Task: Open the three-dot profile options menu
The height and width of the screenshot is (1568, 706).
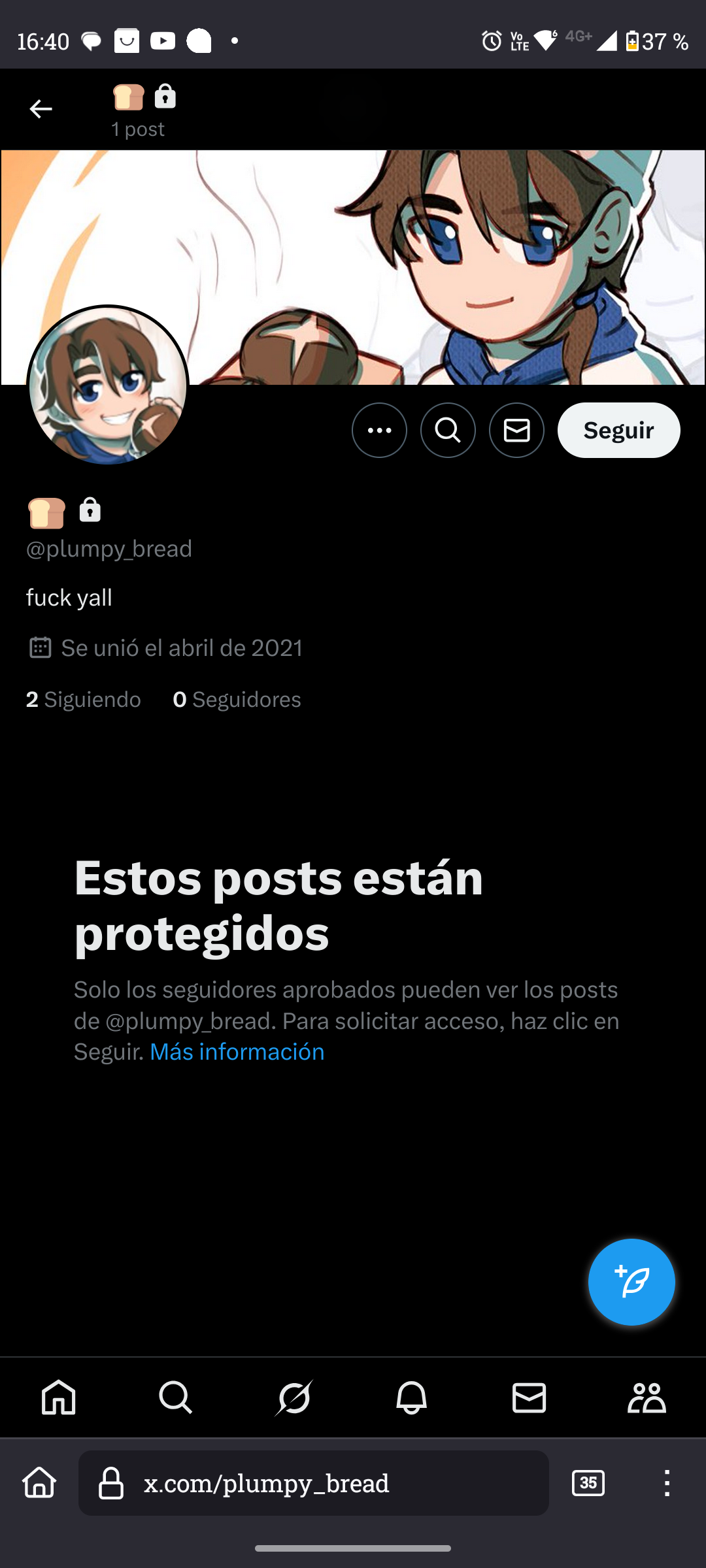Action: point(379,431)
